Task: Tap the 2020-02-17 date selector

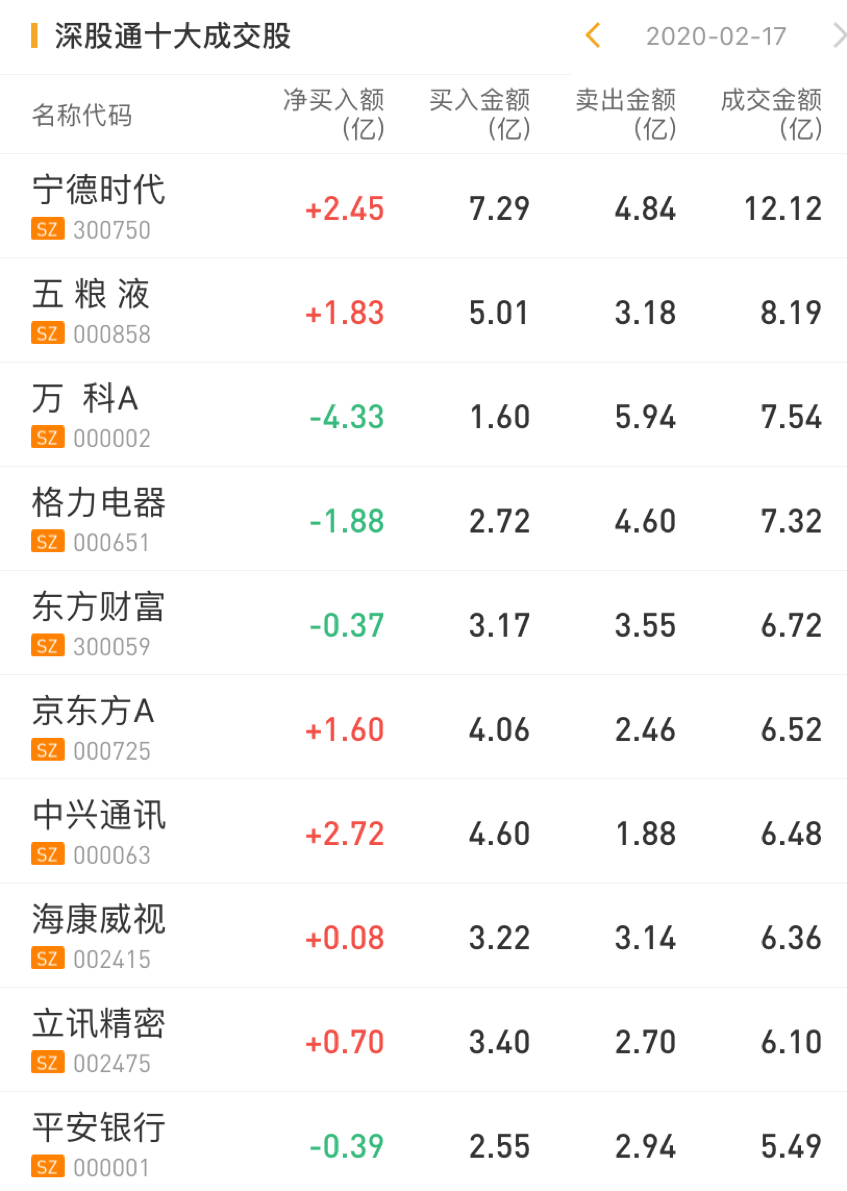Action: (x=716, y=37)
